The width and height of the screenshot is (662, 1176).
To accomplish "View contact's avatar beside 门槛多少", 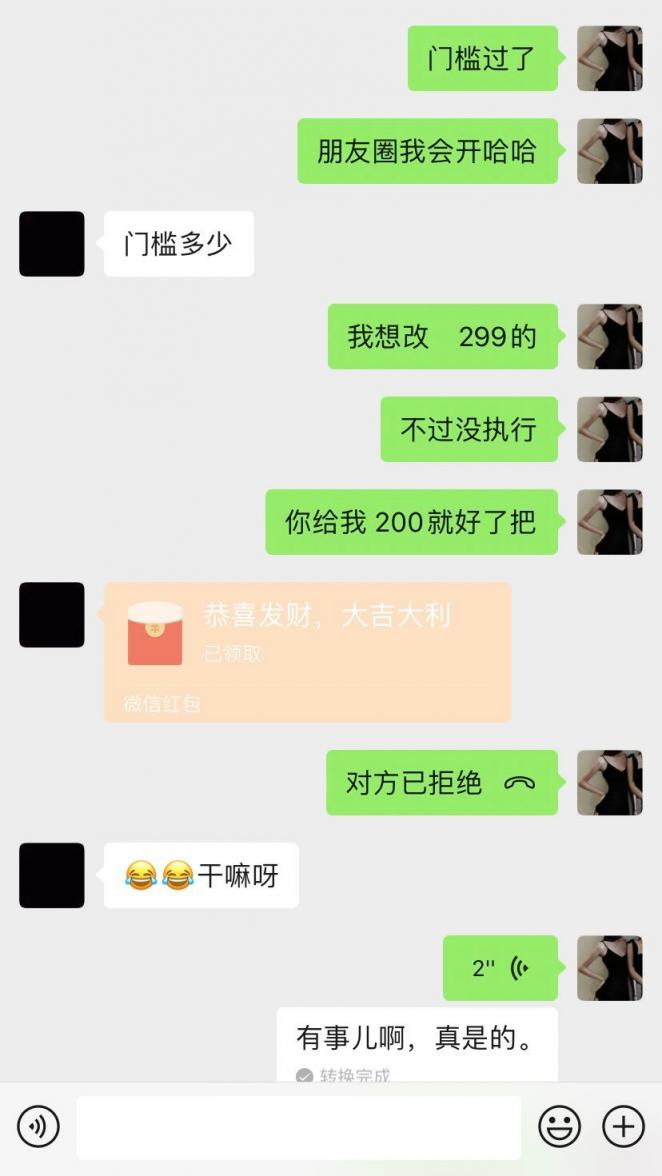I will (52, 244).
